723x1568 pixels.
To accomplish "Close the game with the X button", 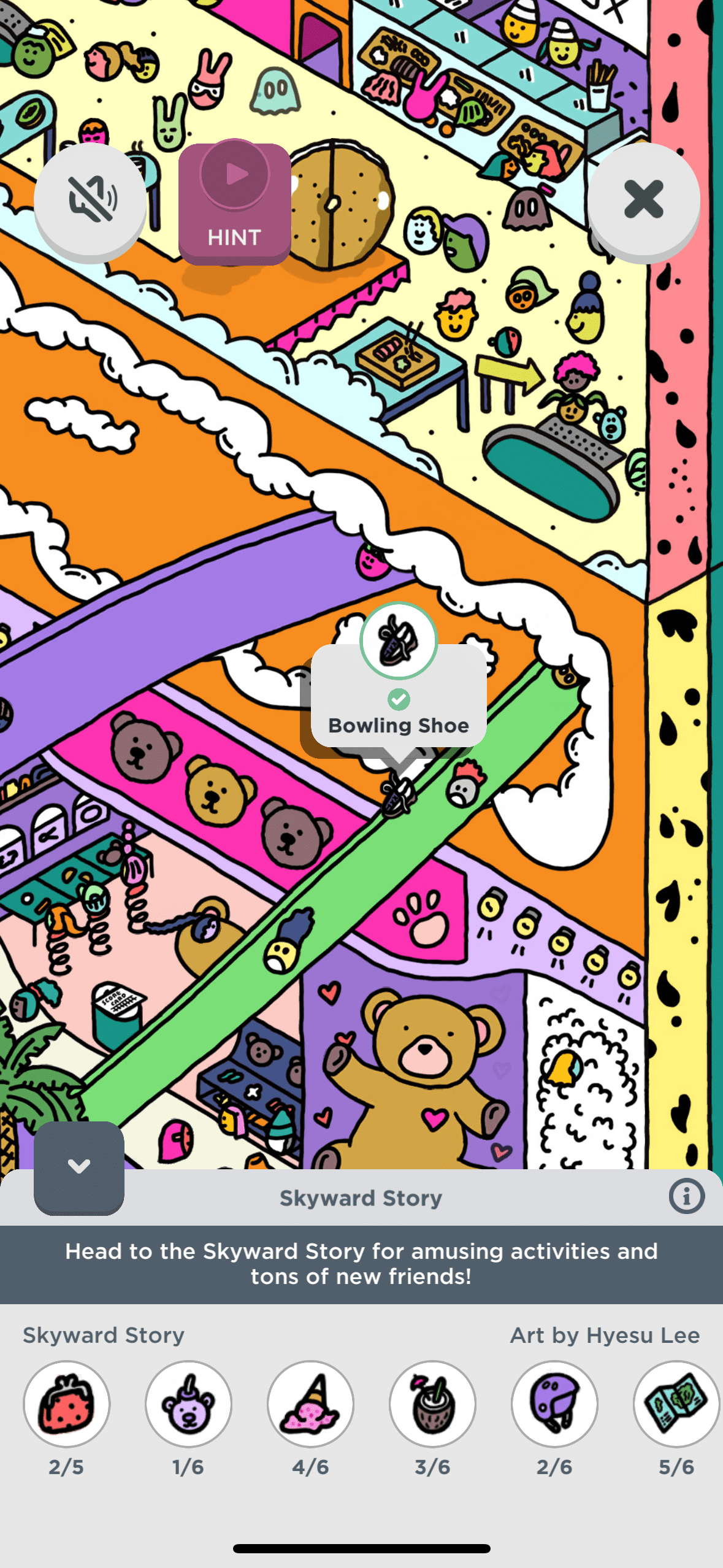I will [643, 200].
